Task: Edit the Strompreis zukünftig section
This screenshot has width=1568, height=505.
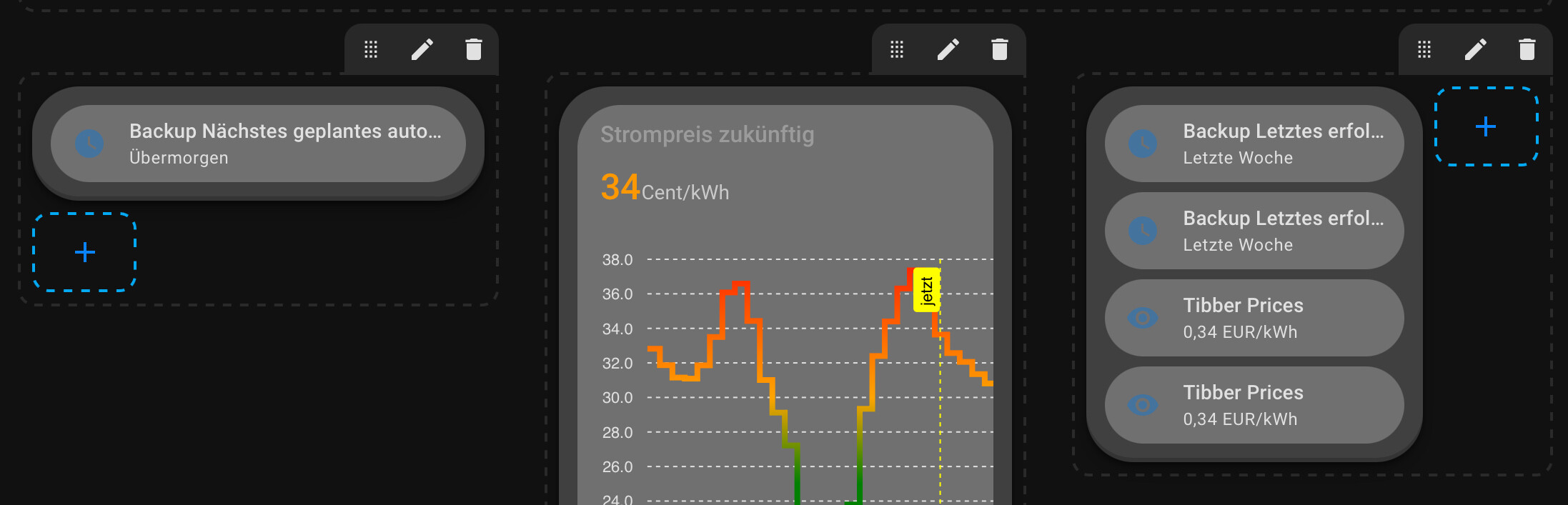Action: 948,49
